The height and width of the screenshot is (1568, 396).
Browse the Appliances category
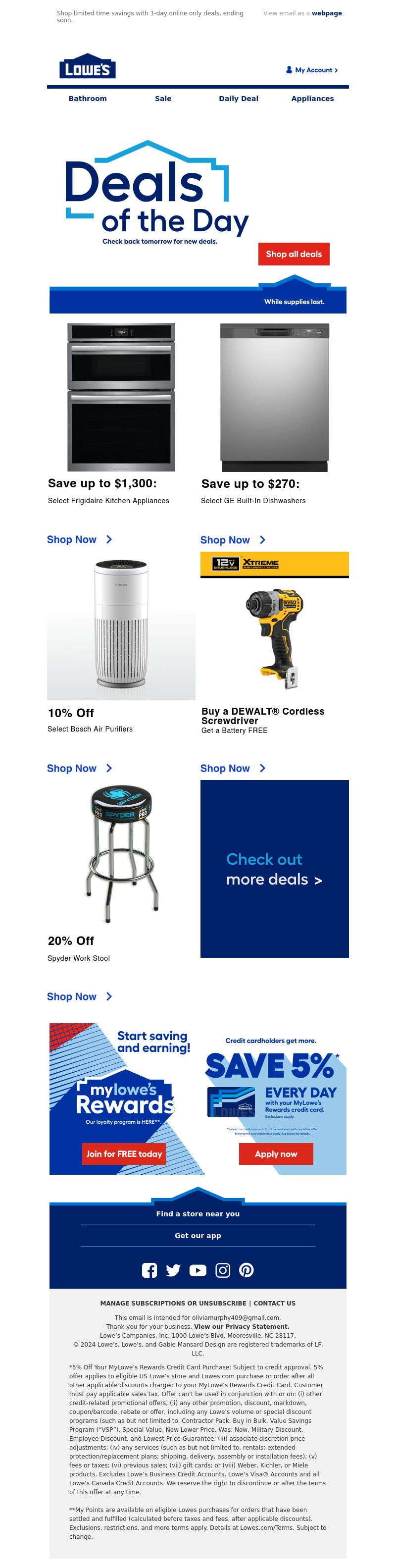pyautogui.click(x=312, y=99)
